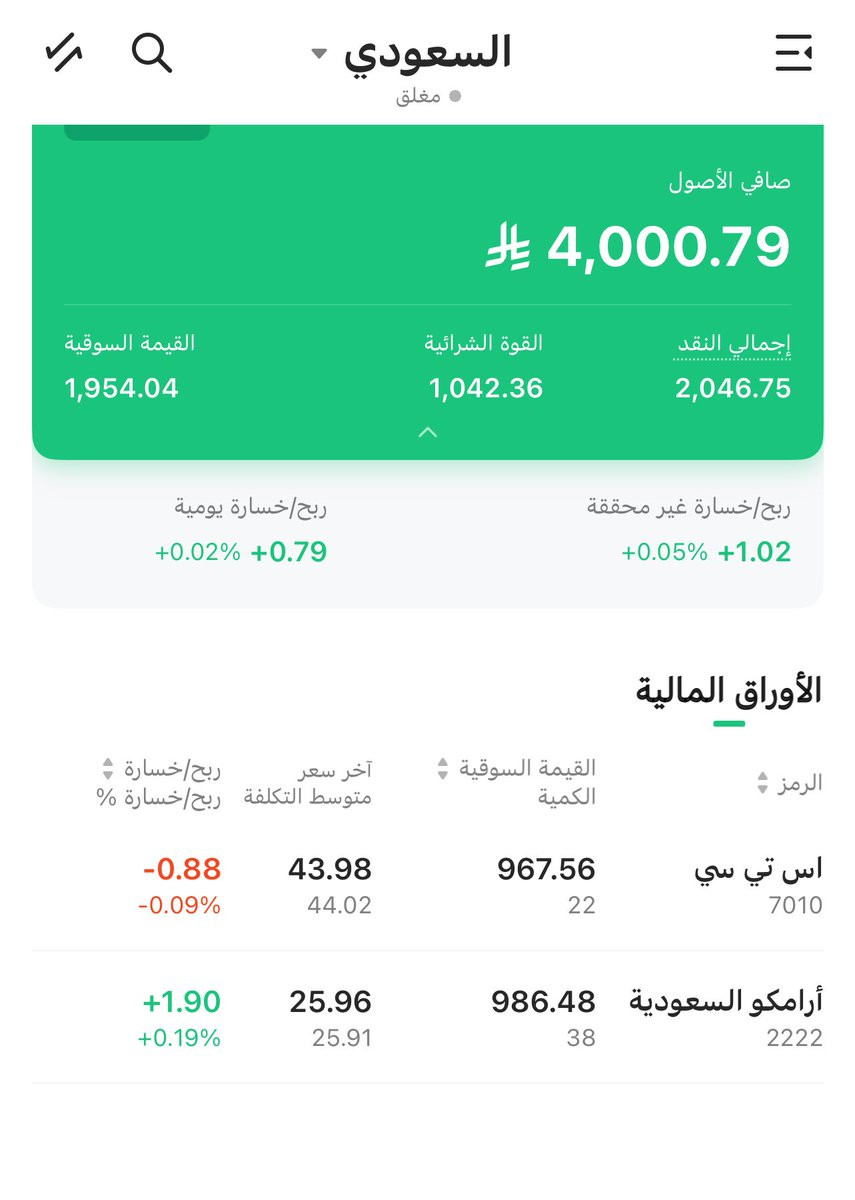Open the search magnifier
Screen dimensions: 855x1200
(x=152, y=53)
